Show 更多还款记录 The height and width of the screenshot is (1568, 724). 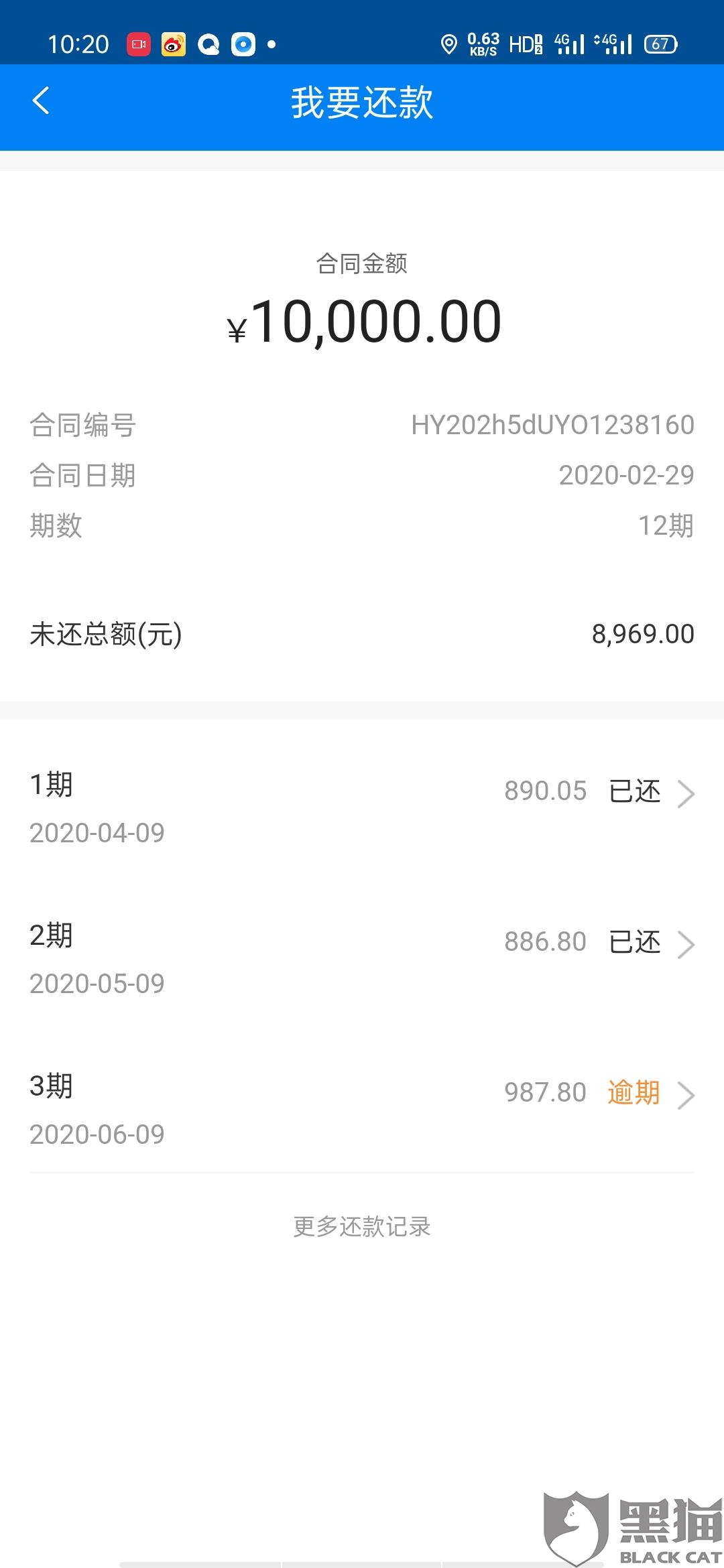pos(362,1226)
